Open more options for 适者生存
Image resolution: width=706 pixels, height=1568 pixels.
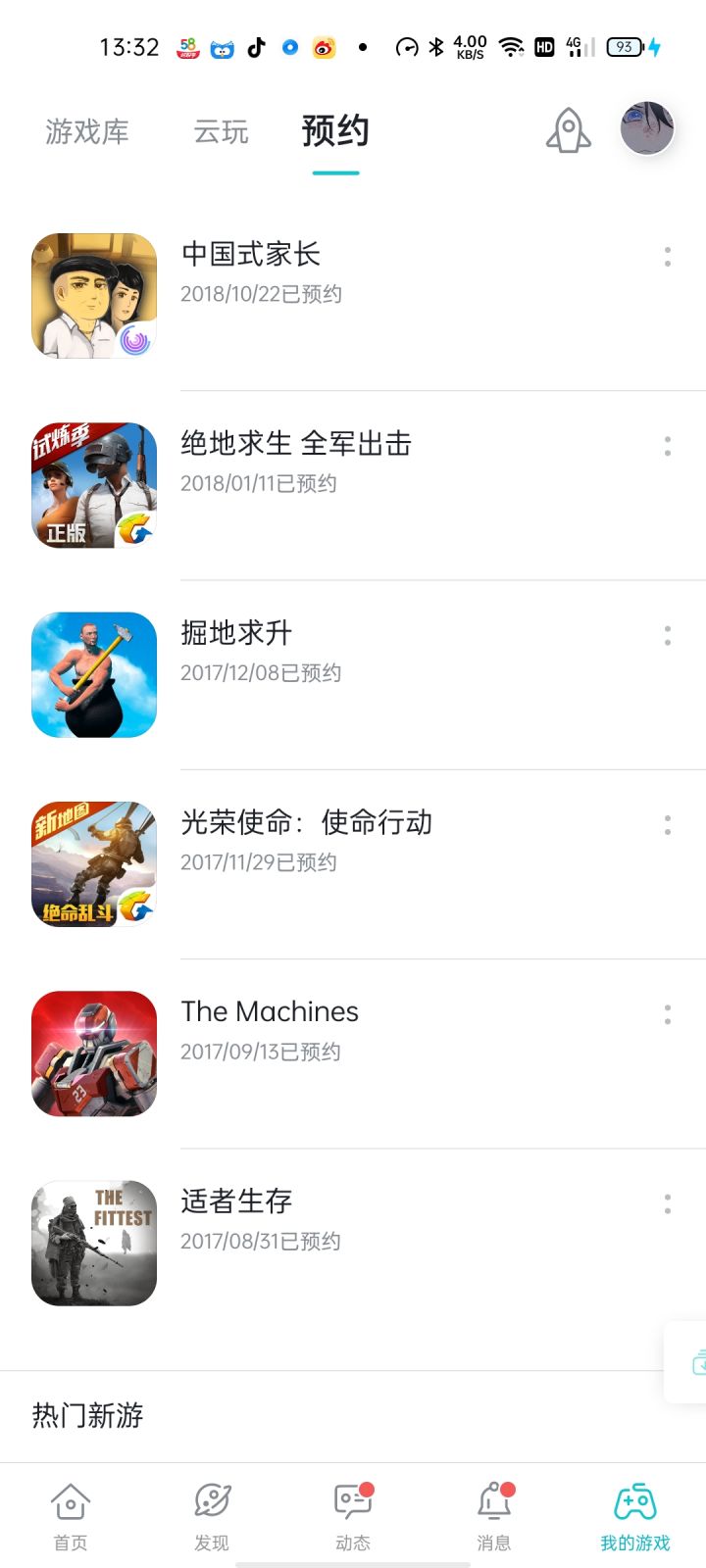coord(668,1204)
